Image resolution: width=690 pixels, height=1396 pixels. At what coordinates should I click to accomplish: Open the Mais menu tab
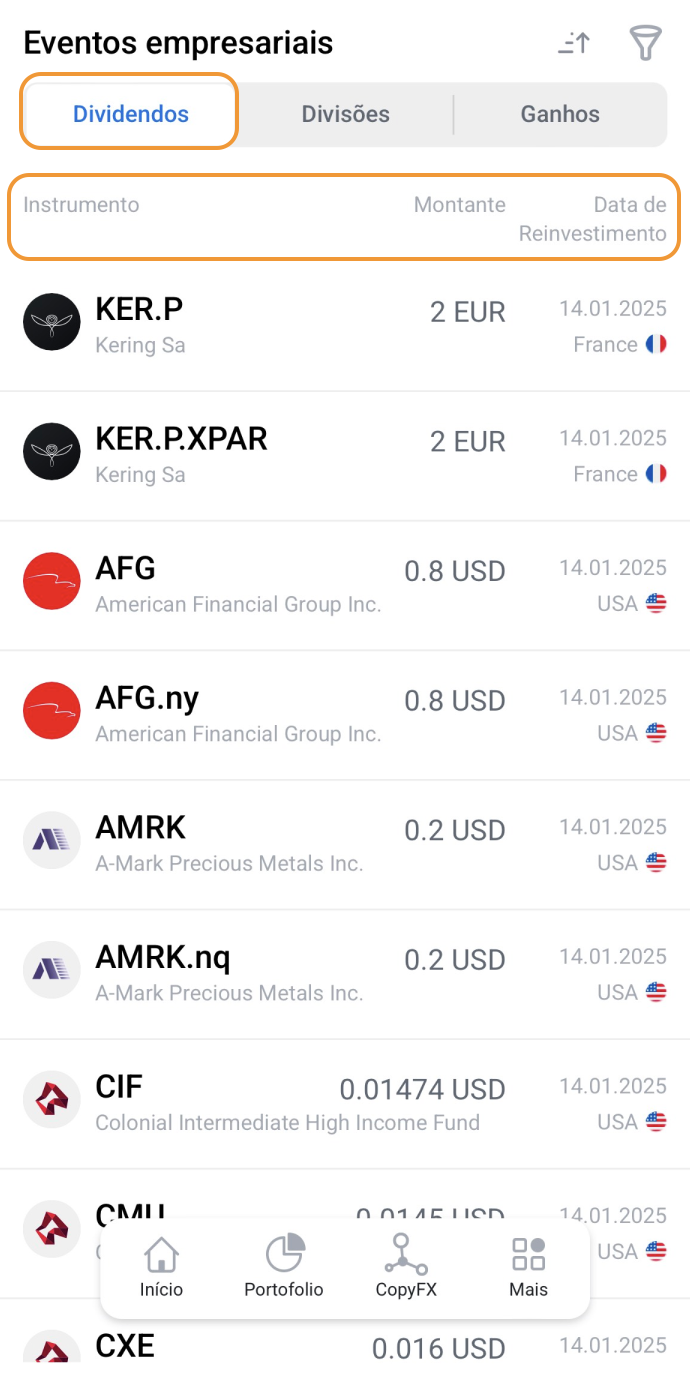coord(528,1267)
